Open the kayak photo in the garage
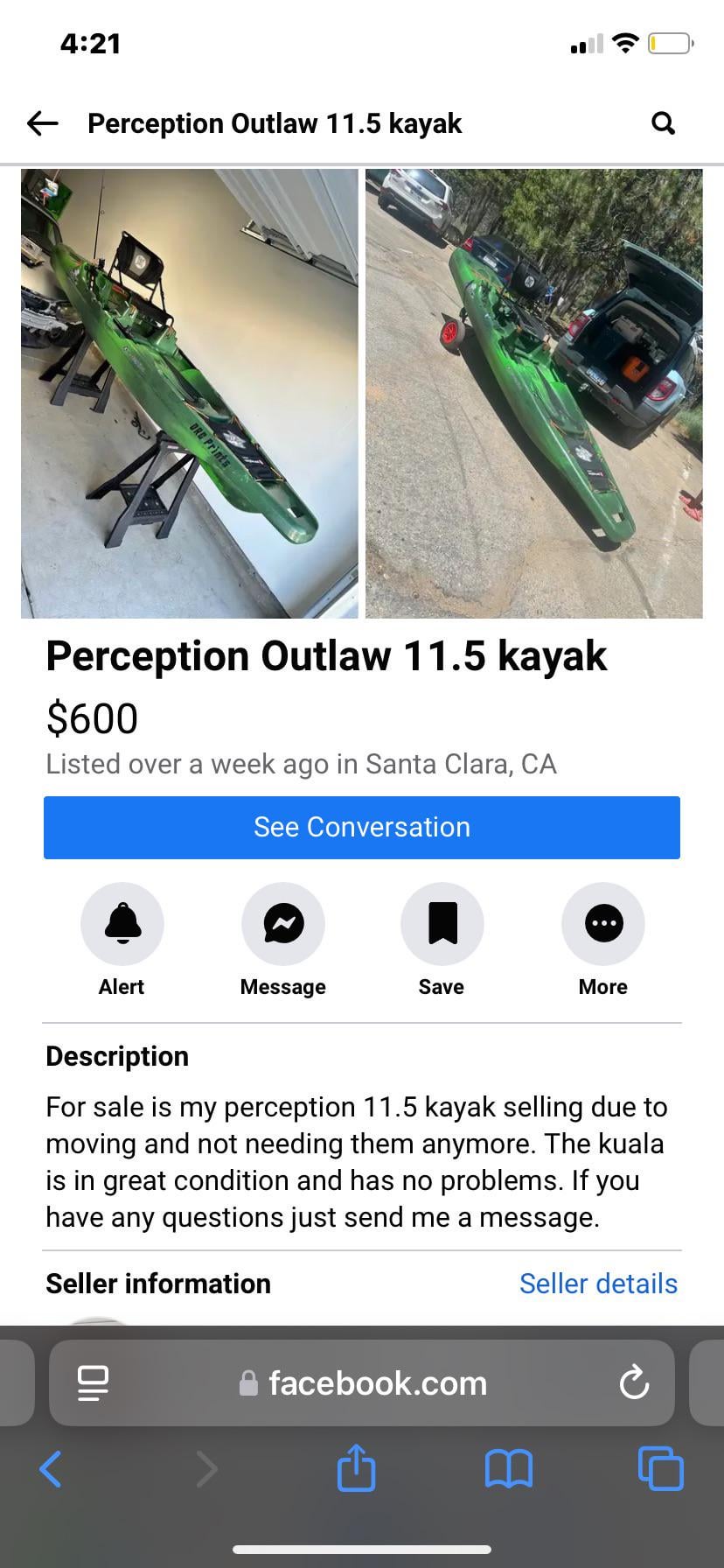The image size is (724, 1568). tap(190, 394)
